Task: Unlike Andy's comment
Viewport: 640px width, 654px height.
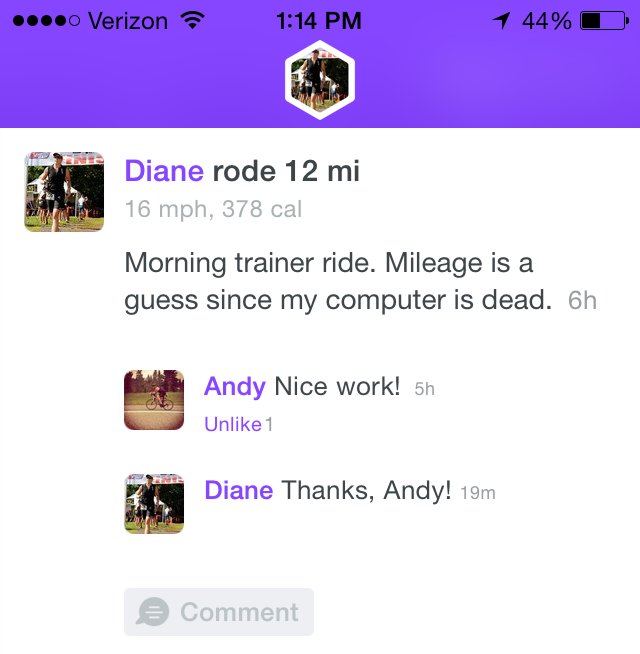Action: pyautogui.click(x=233, y=425)
